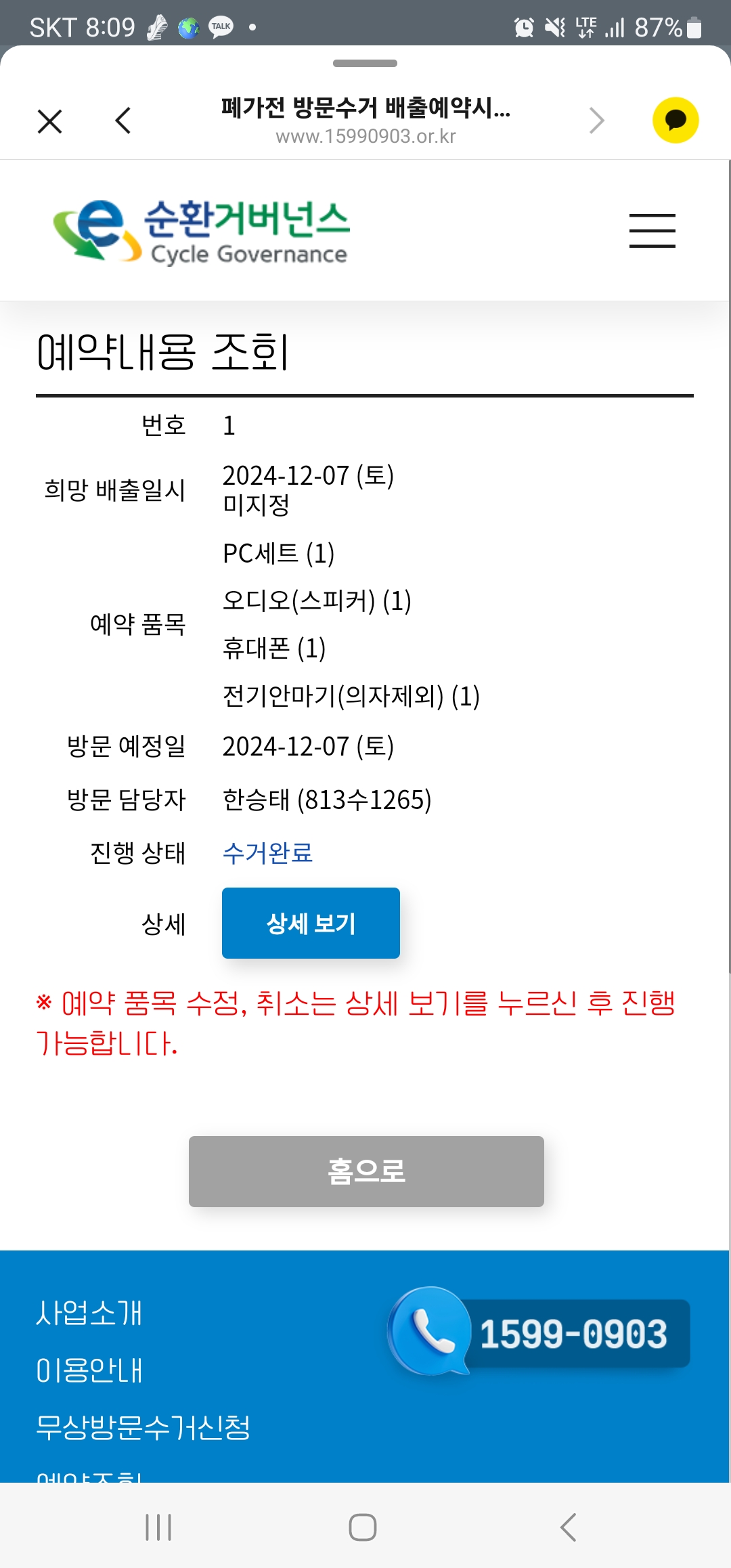The height and width of the screenshot is (1568, 731).
Task: Open the 무상방문수거신청 footer link
Action: point(143,1427)
